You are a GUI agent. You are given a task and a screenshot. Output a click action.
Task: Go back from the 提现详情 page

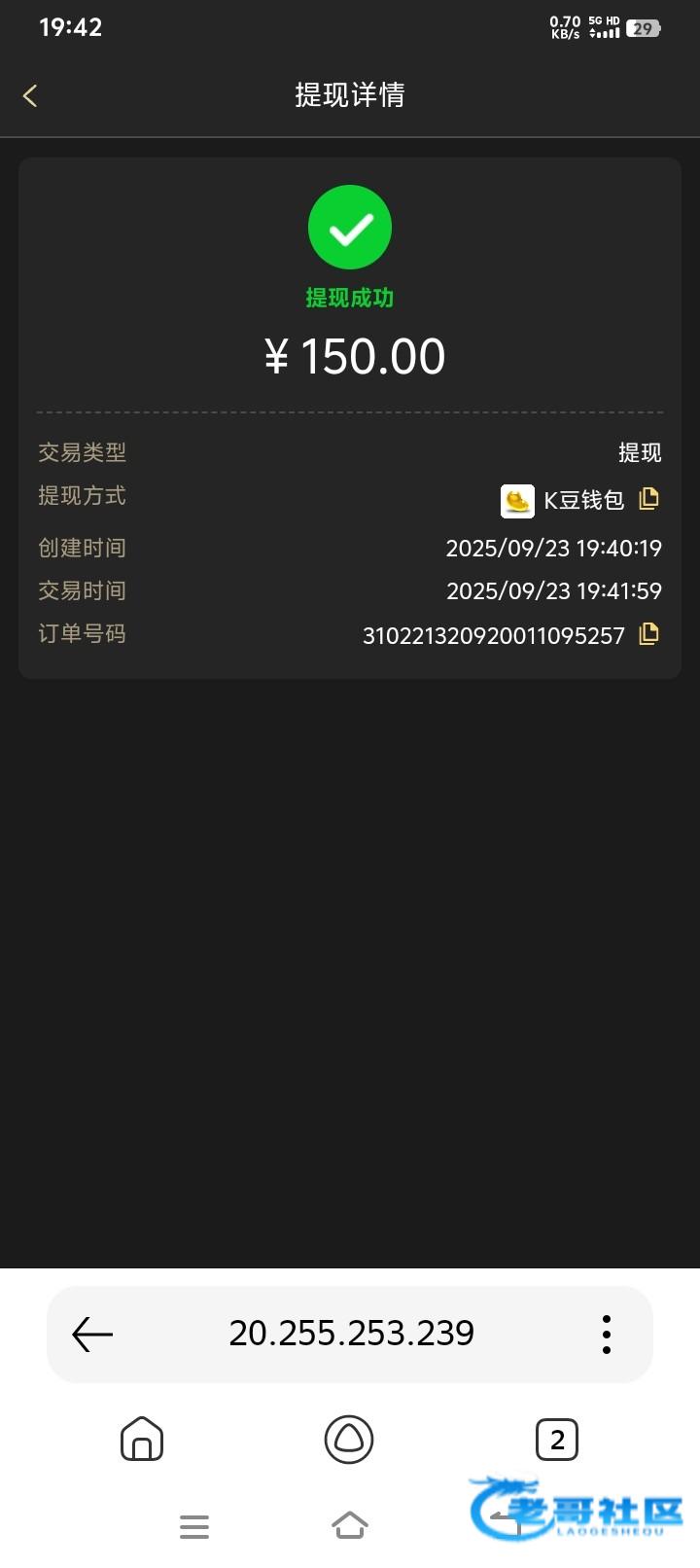tap(30, 95)
